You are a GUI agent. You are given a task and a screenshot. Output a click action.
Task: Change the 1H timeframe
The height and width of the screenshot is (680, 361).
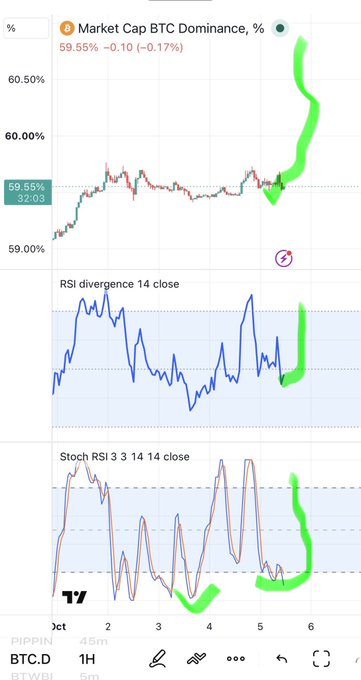tap(87, 659)
